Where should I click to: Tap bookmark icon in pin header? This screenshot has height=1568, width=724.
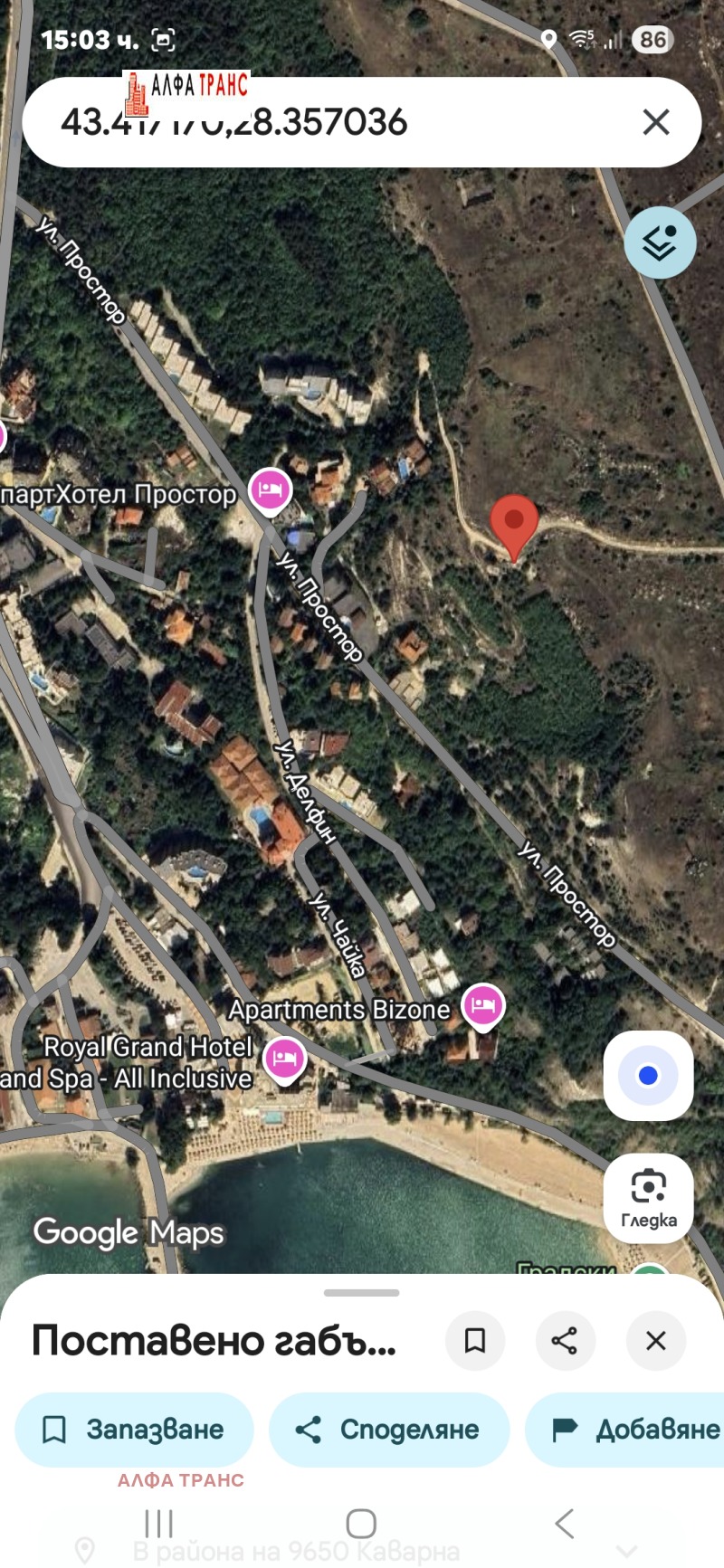tap(475, 1340)
